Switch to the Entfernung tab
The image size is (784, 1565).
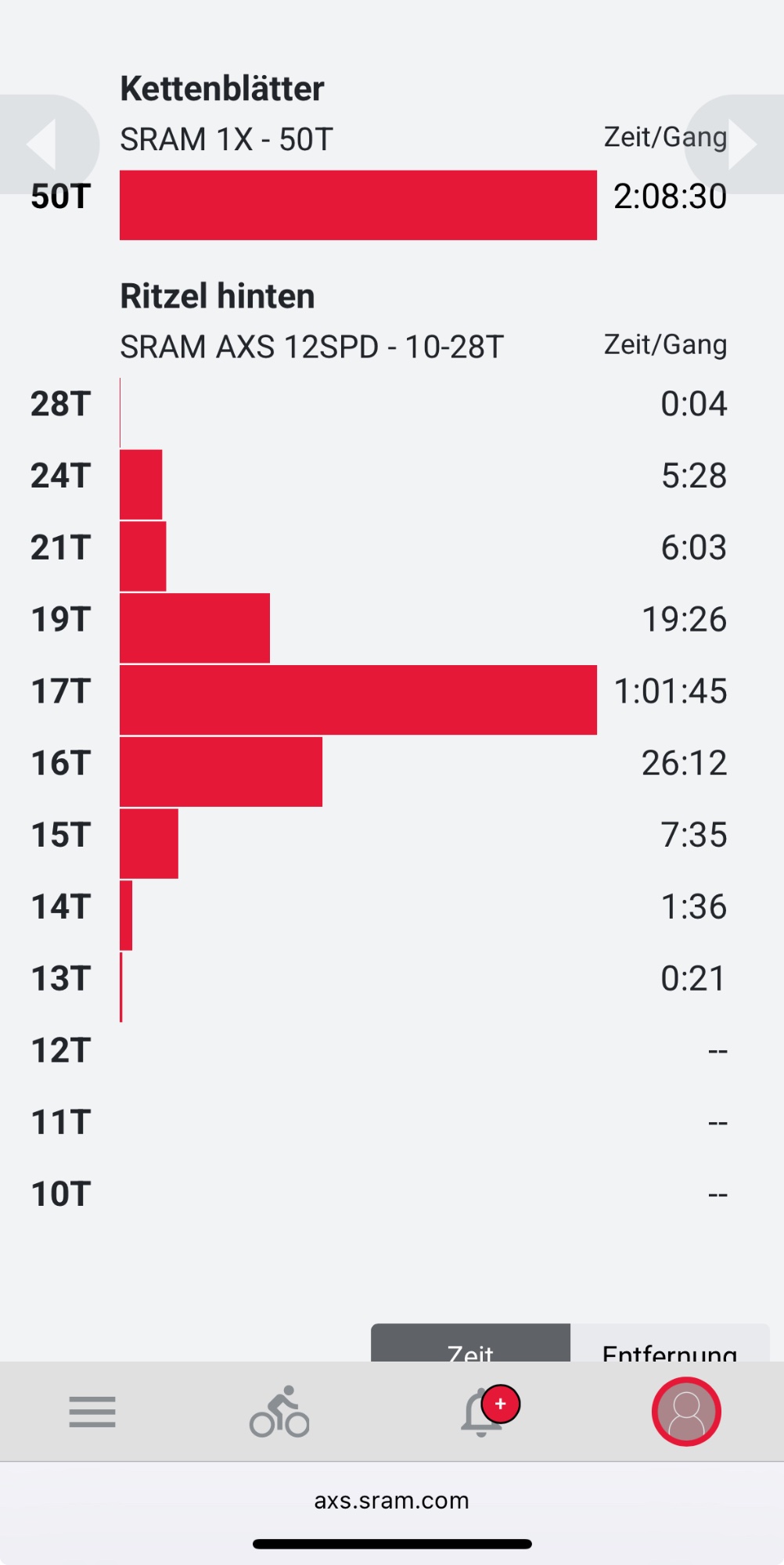click(x=669, y=1345)
